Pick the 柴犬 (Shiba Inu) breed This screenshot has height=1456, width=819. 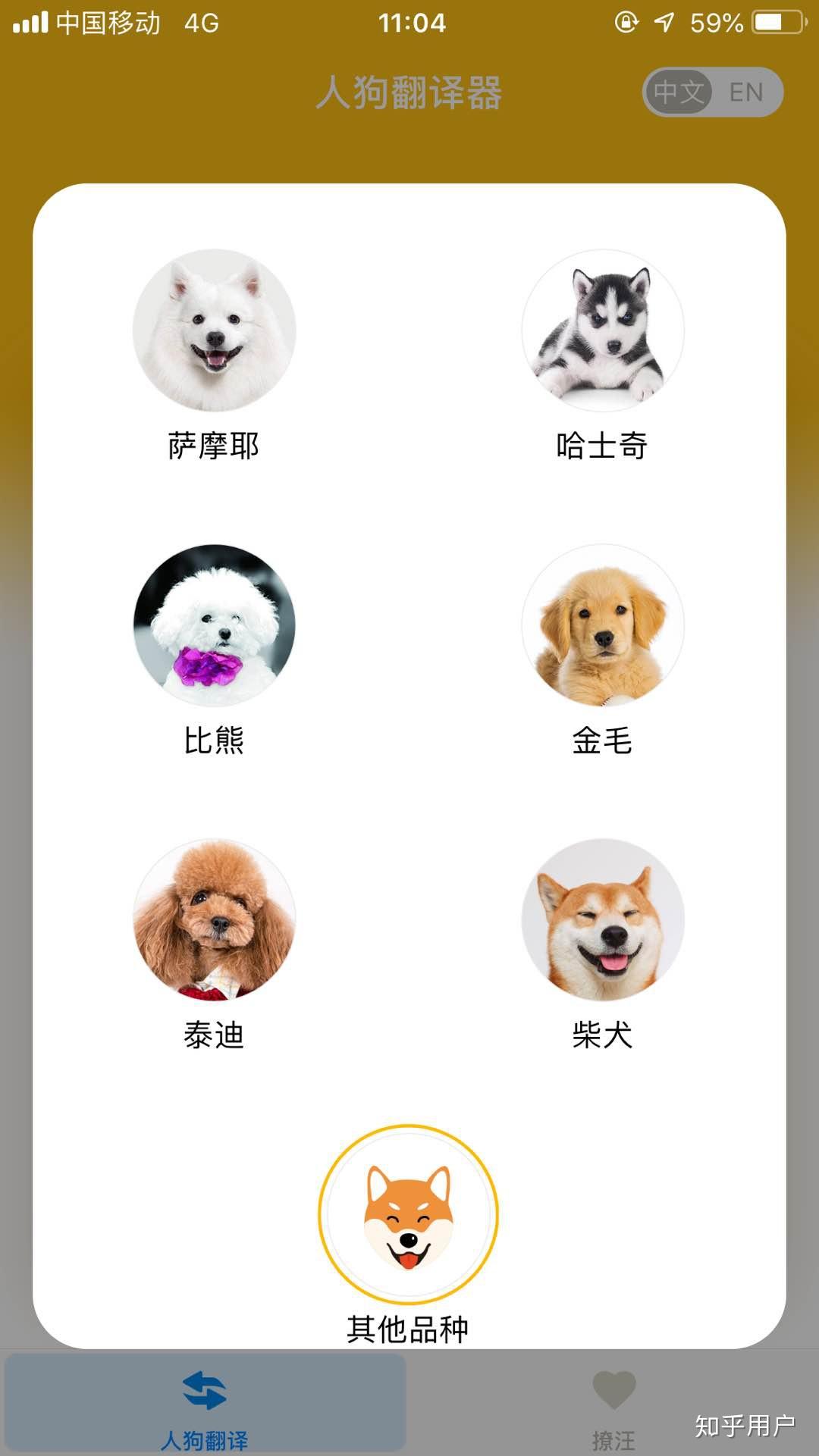click(603, 919)
